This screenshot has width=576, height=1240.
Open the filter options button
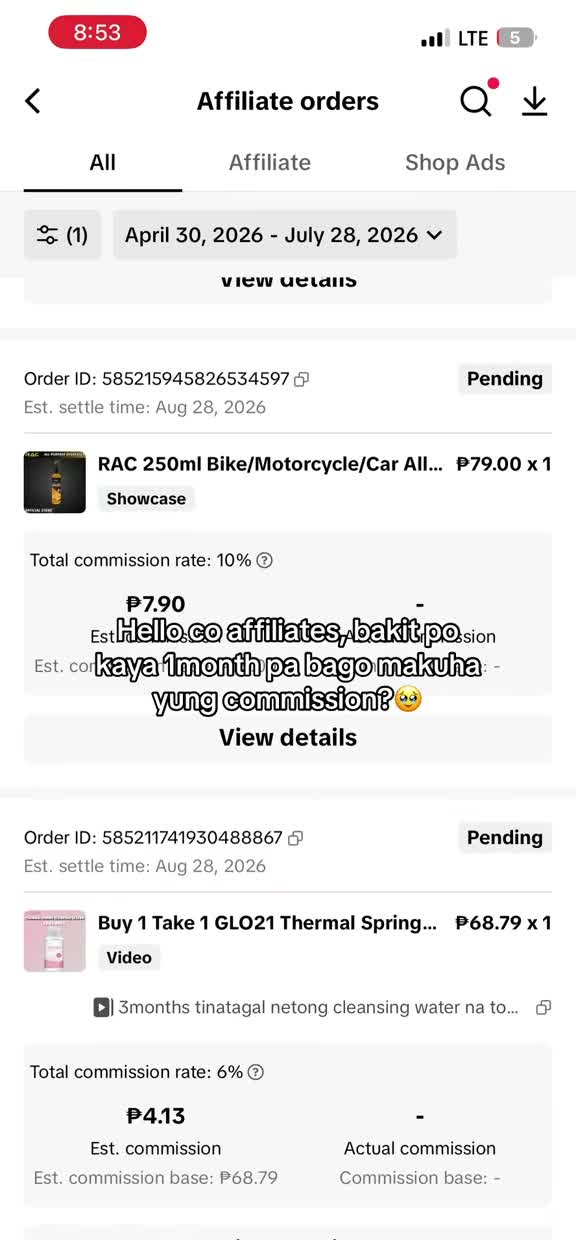(63, 235)
